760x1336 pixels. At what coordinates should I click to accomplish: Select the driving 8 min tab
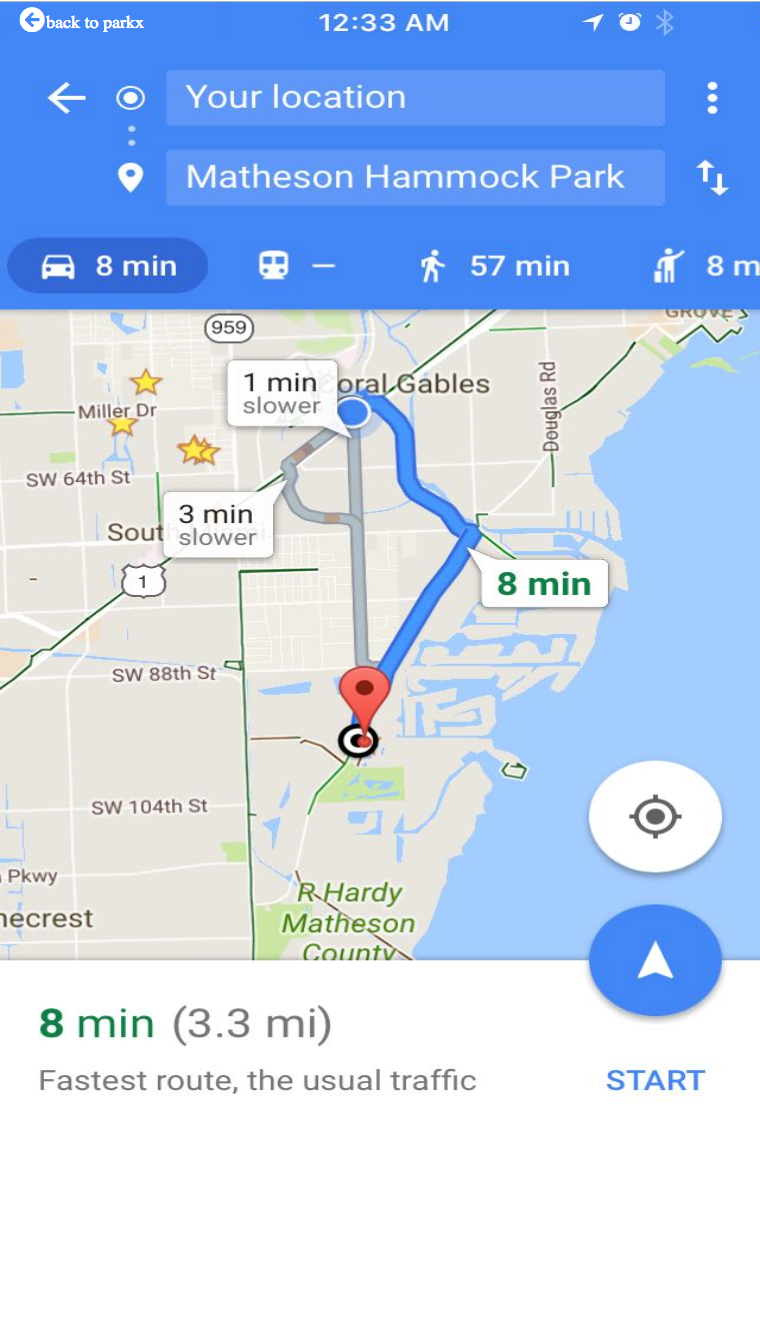click(x=108, y=266)
